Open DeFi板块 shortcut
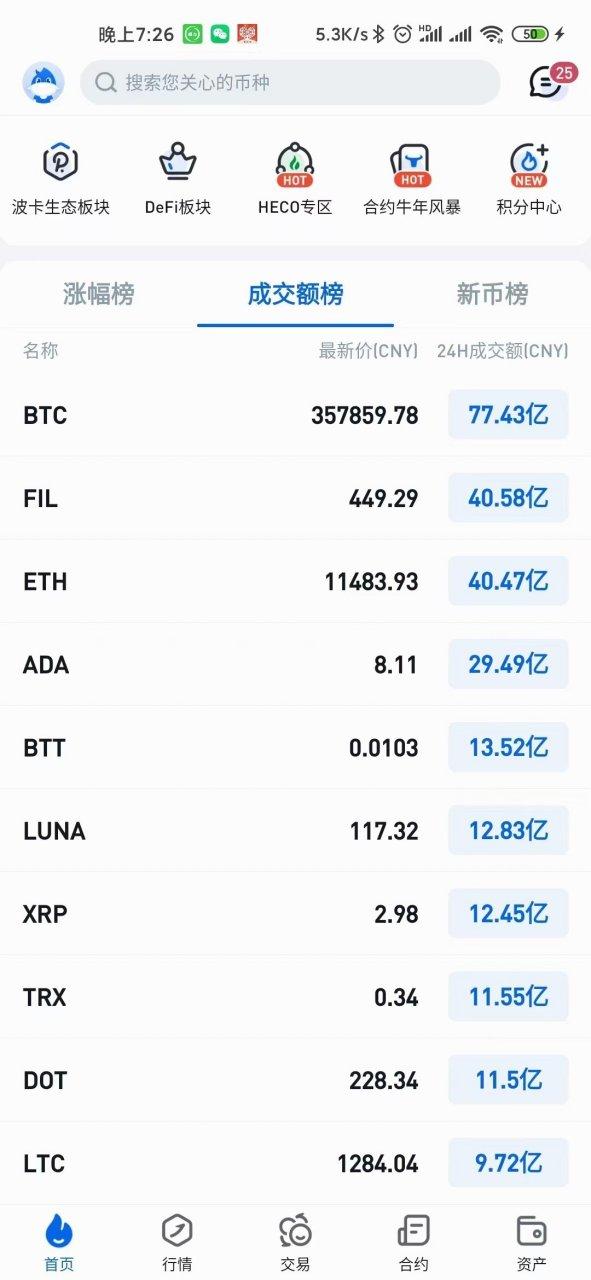Image resolution: width=591 pixels, height=1280 pixels. coord(178,180)
